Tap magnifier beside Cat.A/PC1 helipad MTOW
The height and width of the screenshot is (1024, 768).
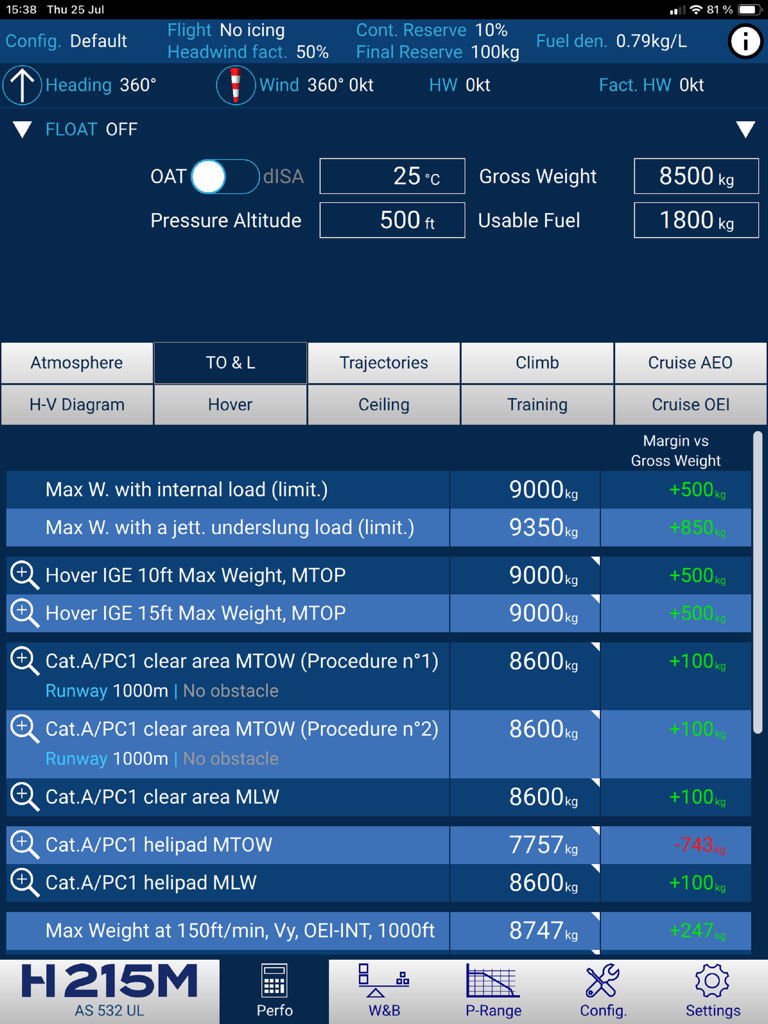pyautogui.click(x=24, y=845)
